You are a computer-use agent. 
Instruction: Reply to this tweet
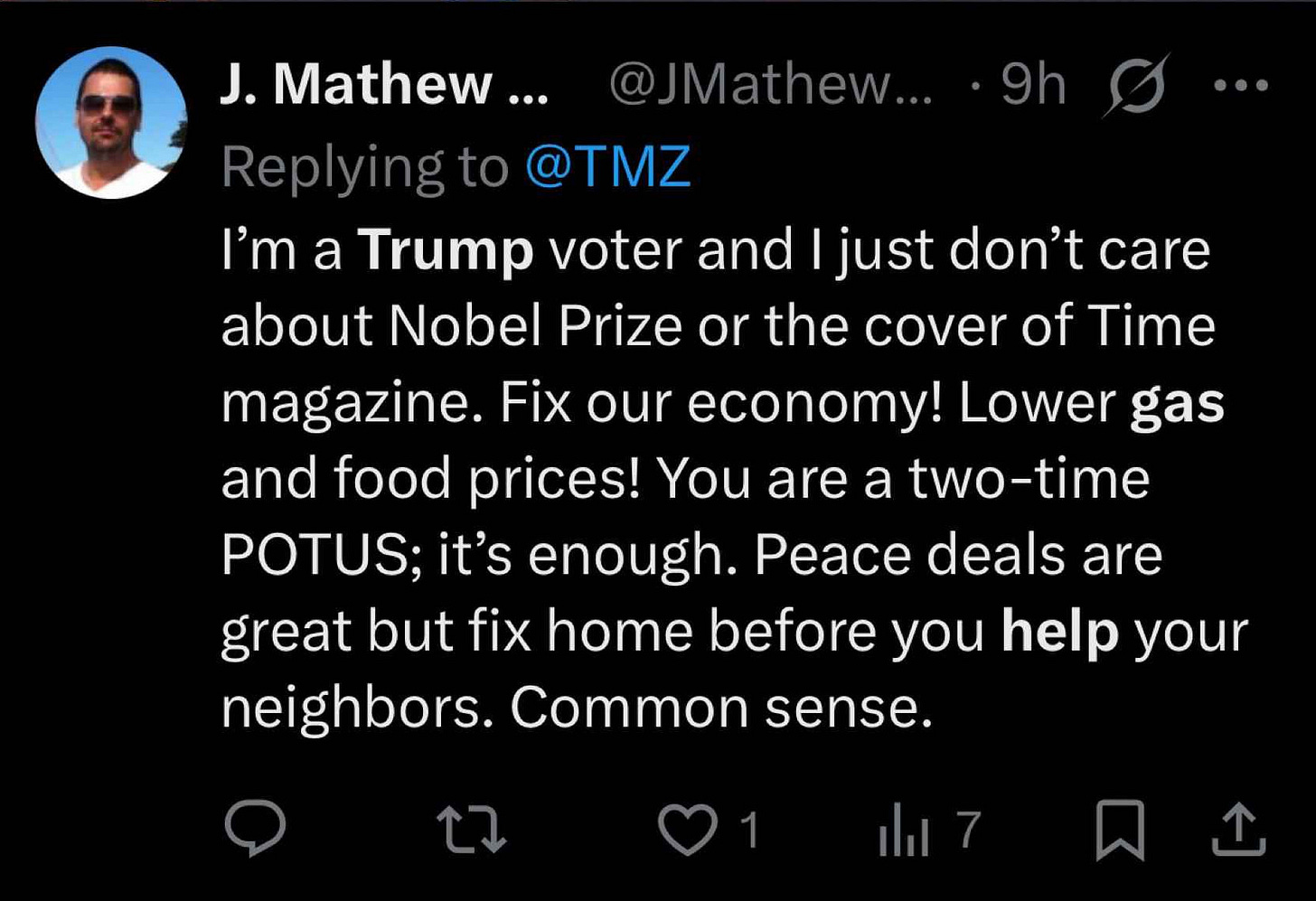click(256, 829)
